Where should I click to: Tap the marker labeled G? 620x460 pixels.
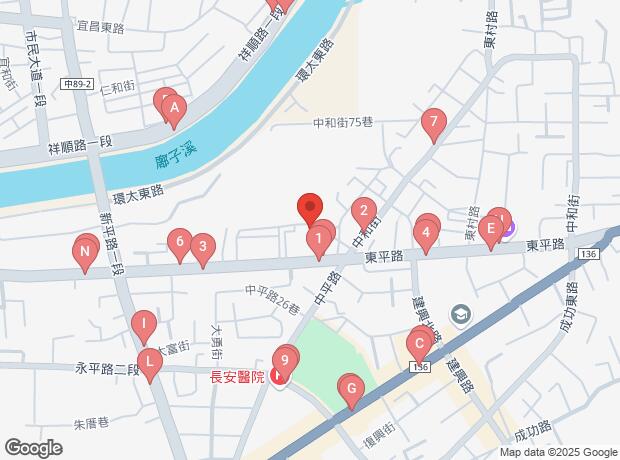point(350,386)
